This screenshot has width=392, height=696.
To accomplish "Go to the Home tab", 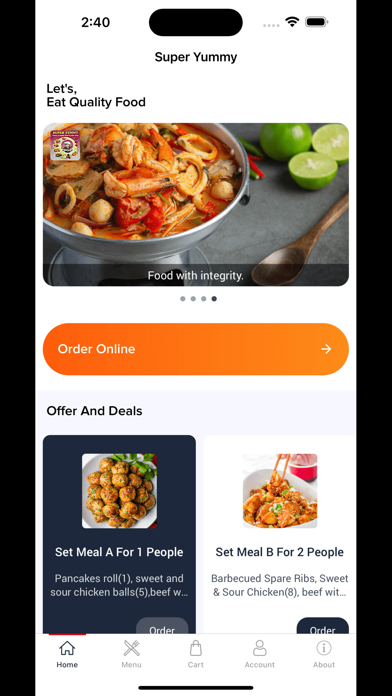I will pyautogui.click(x=67, y=654).
